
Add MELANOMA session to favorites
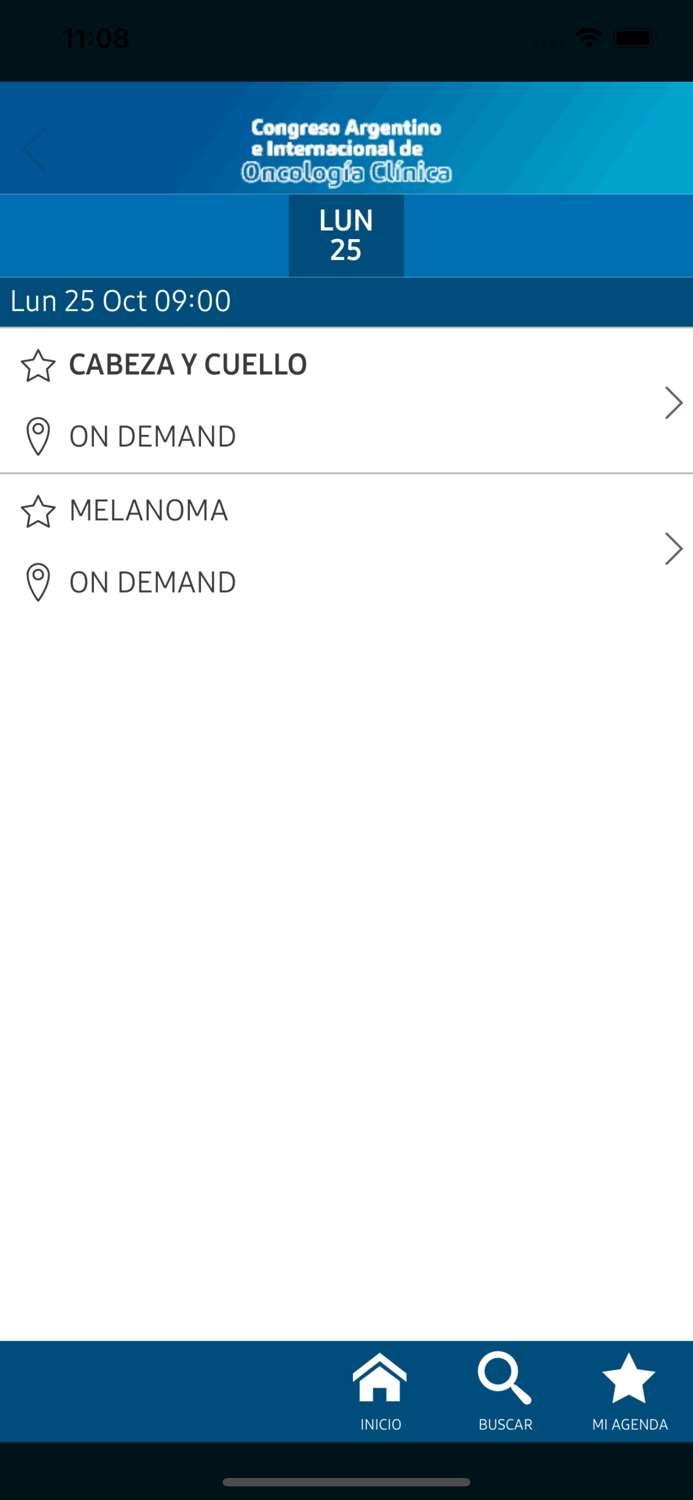coord(38,512)
